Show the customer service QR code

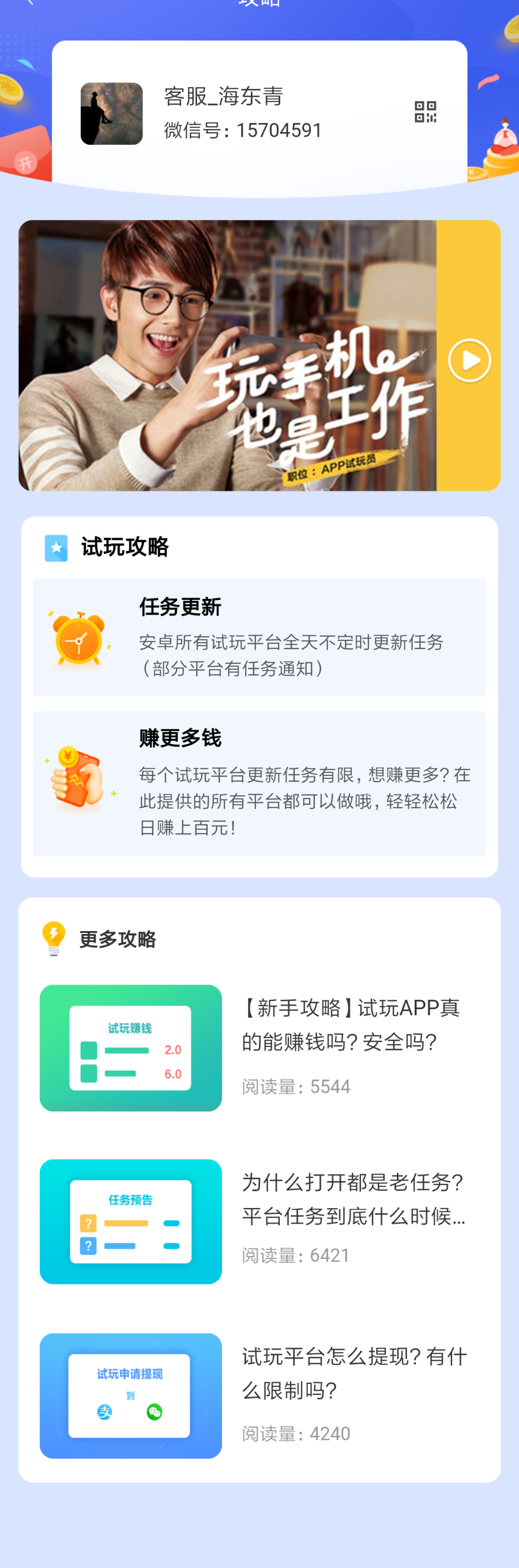(426, 112)
